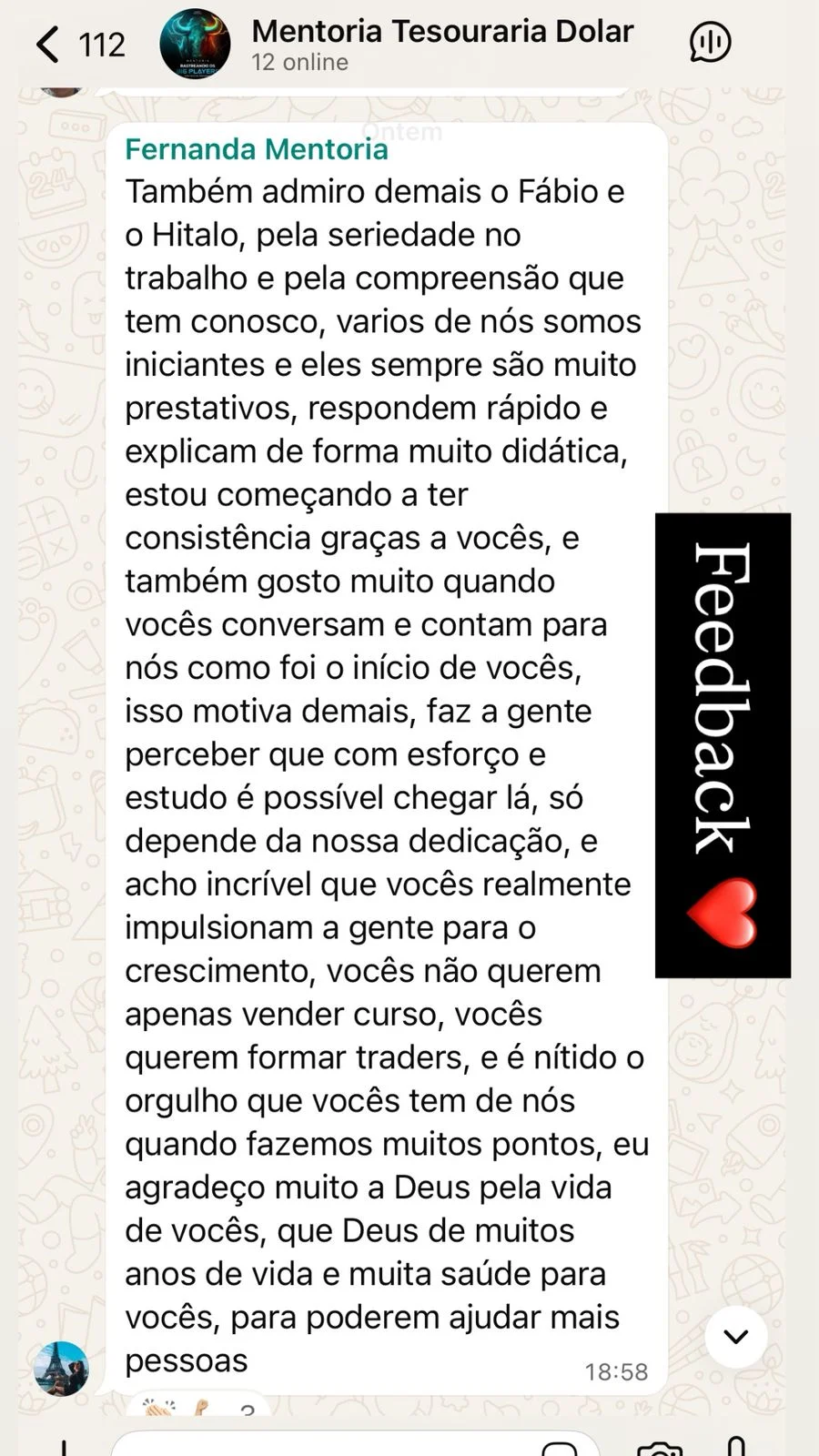Tap the sender name Fernanda Mentoria

[257, 148]
